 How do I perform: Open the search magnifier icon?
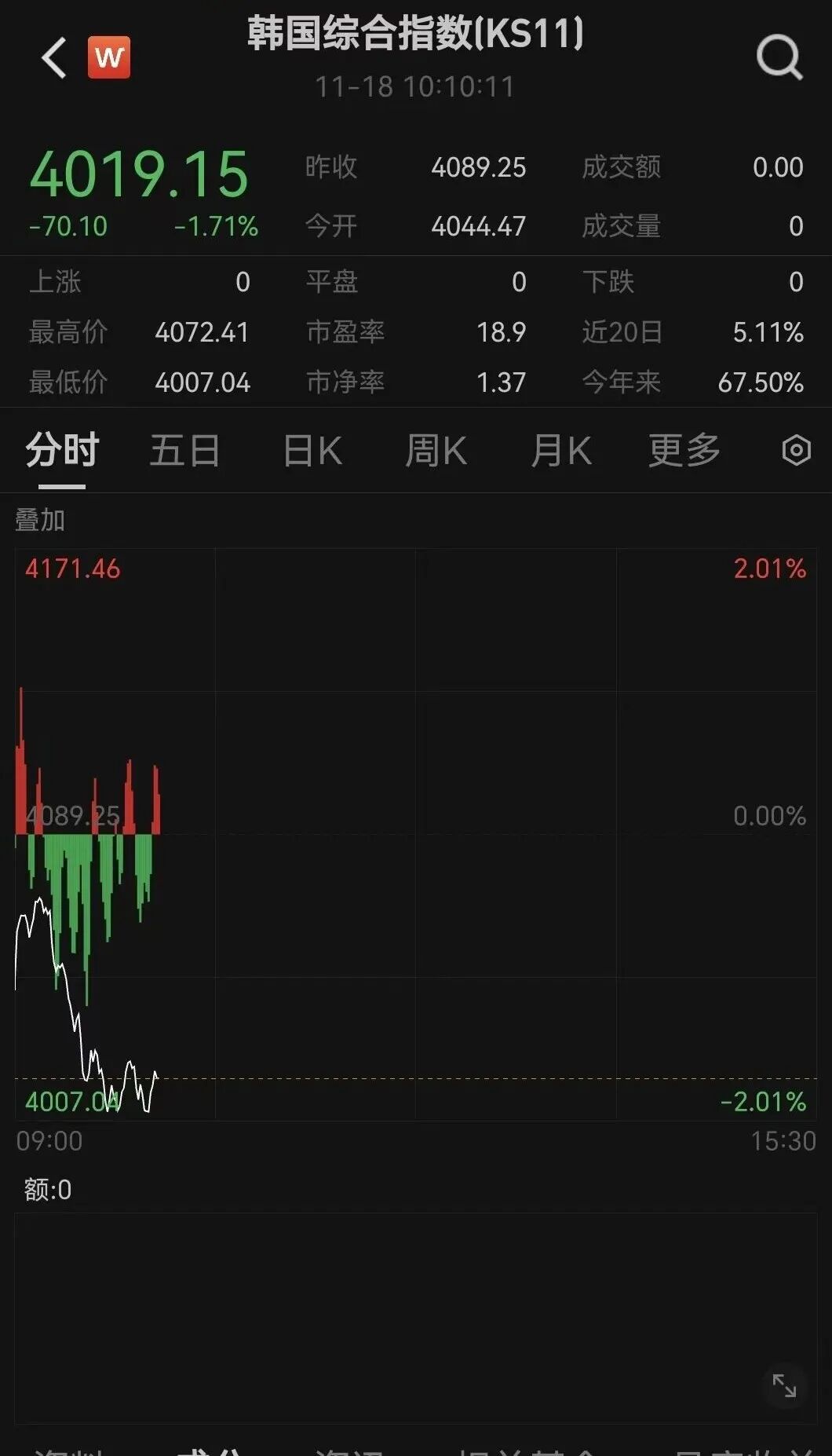pyautogui.click(x=779, y=58)
